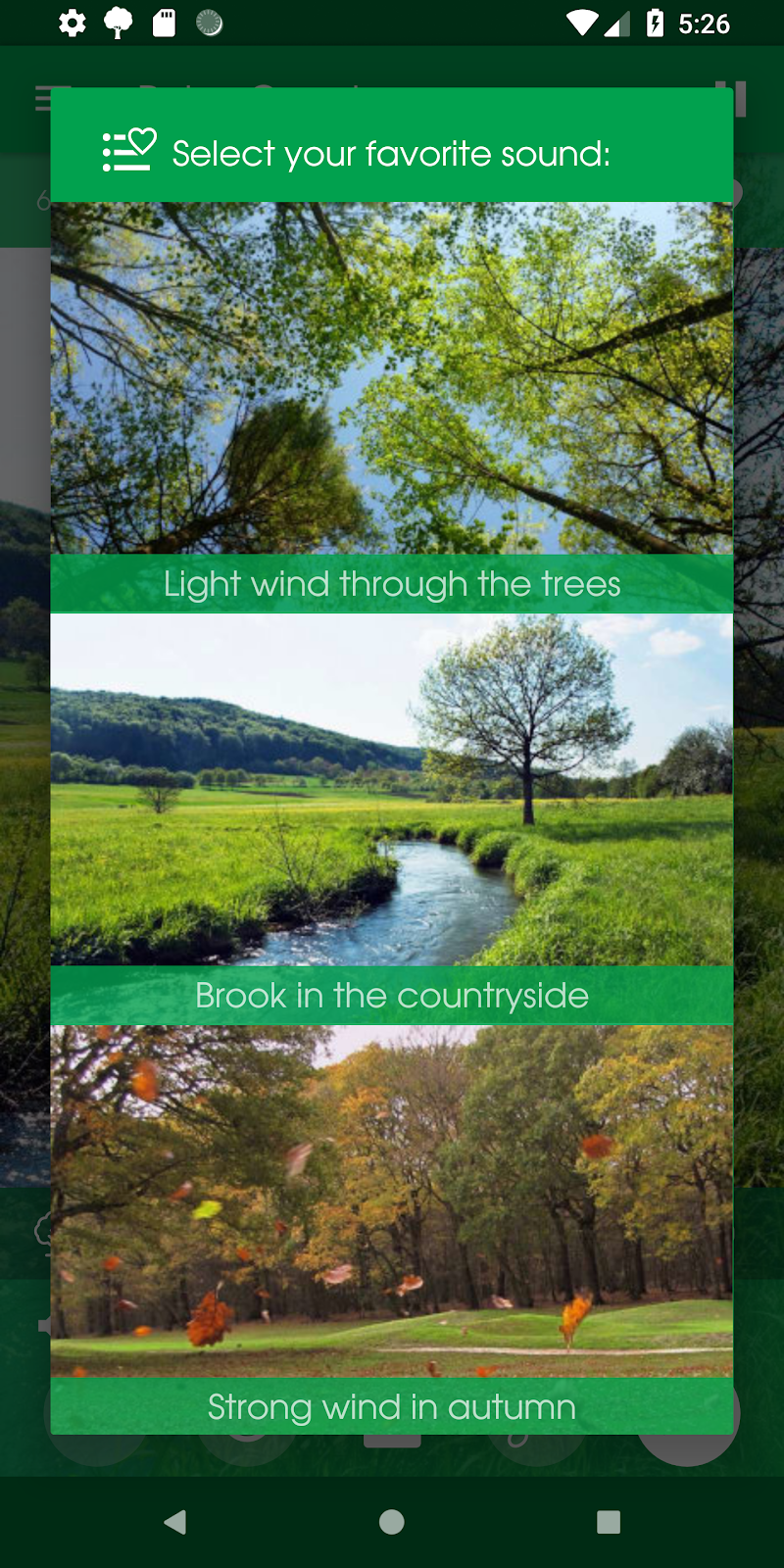Choose Brook in the countryside sound
Screen dimensions: 784x1568
coord(392,818)
